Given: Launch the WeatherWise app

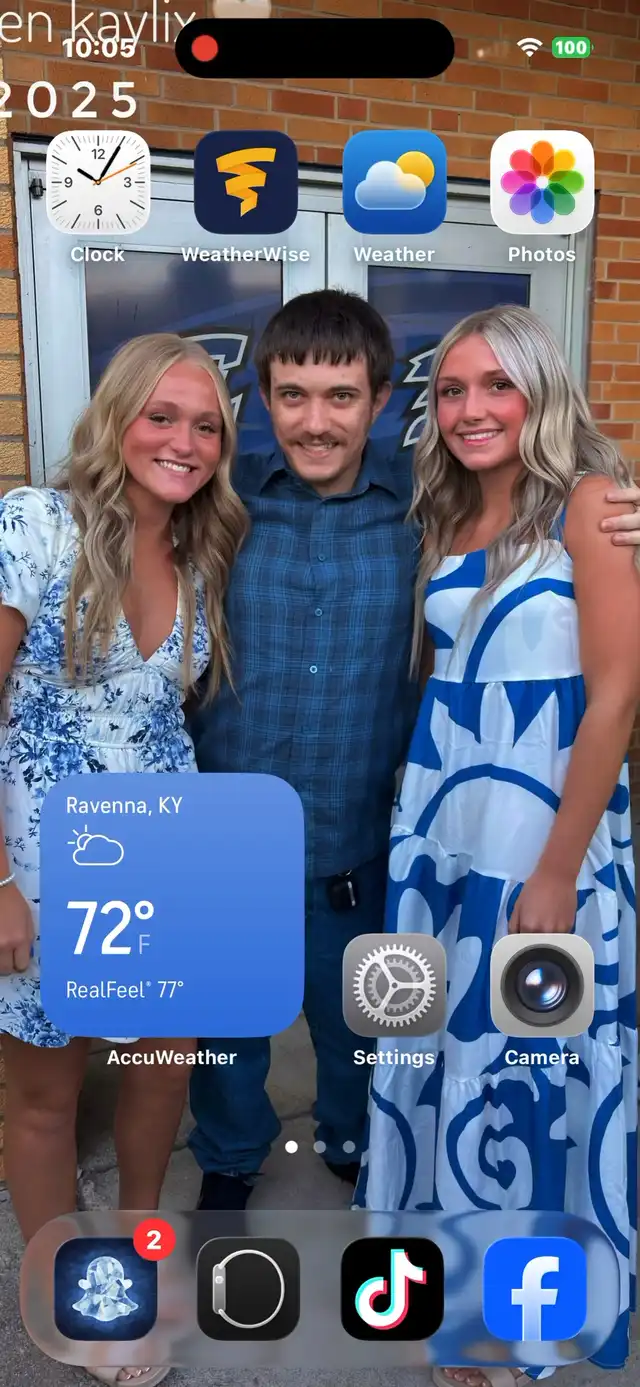Looking at the screenshot, I should (x=246, y=182).
